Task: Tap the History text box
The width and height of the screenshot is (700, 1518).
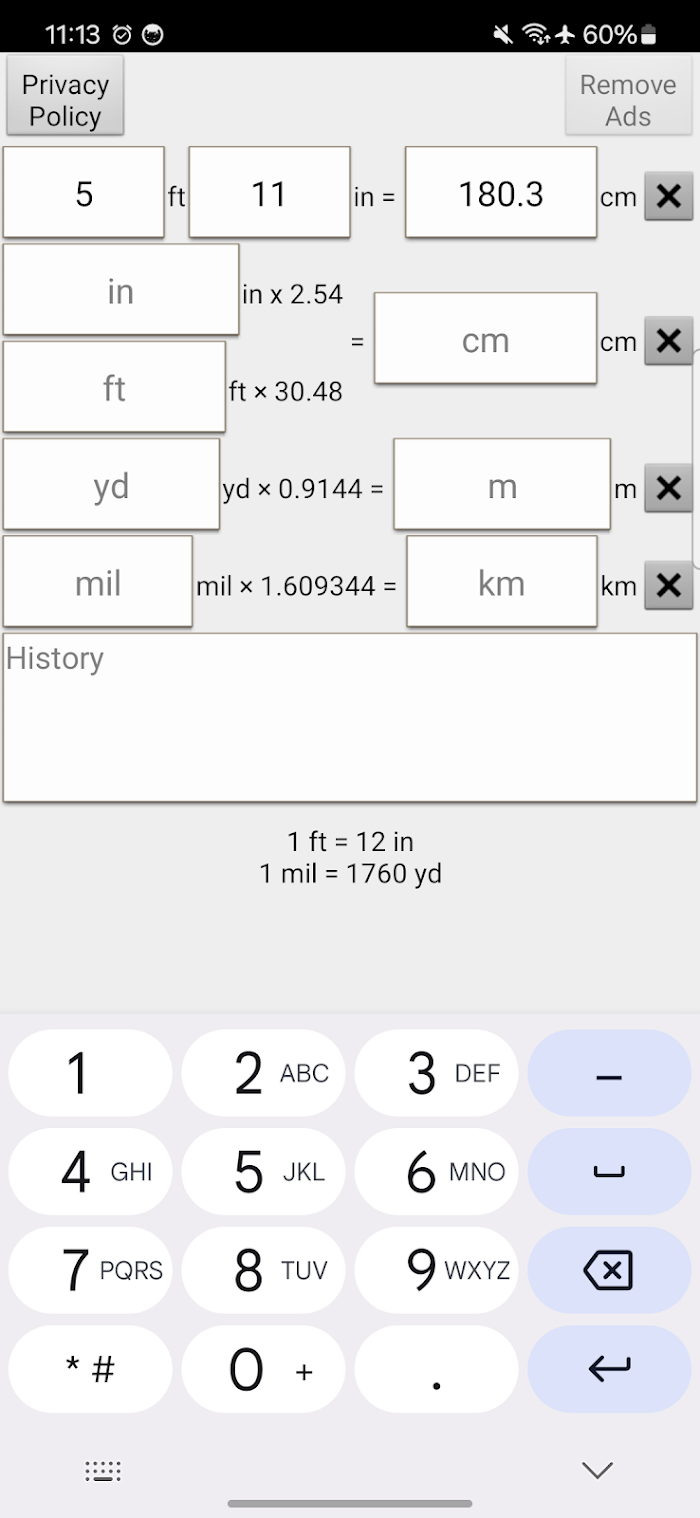Action: 350,717
